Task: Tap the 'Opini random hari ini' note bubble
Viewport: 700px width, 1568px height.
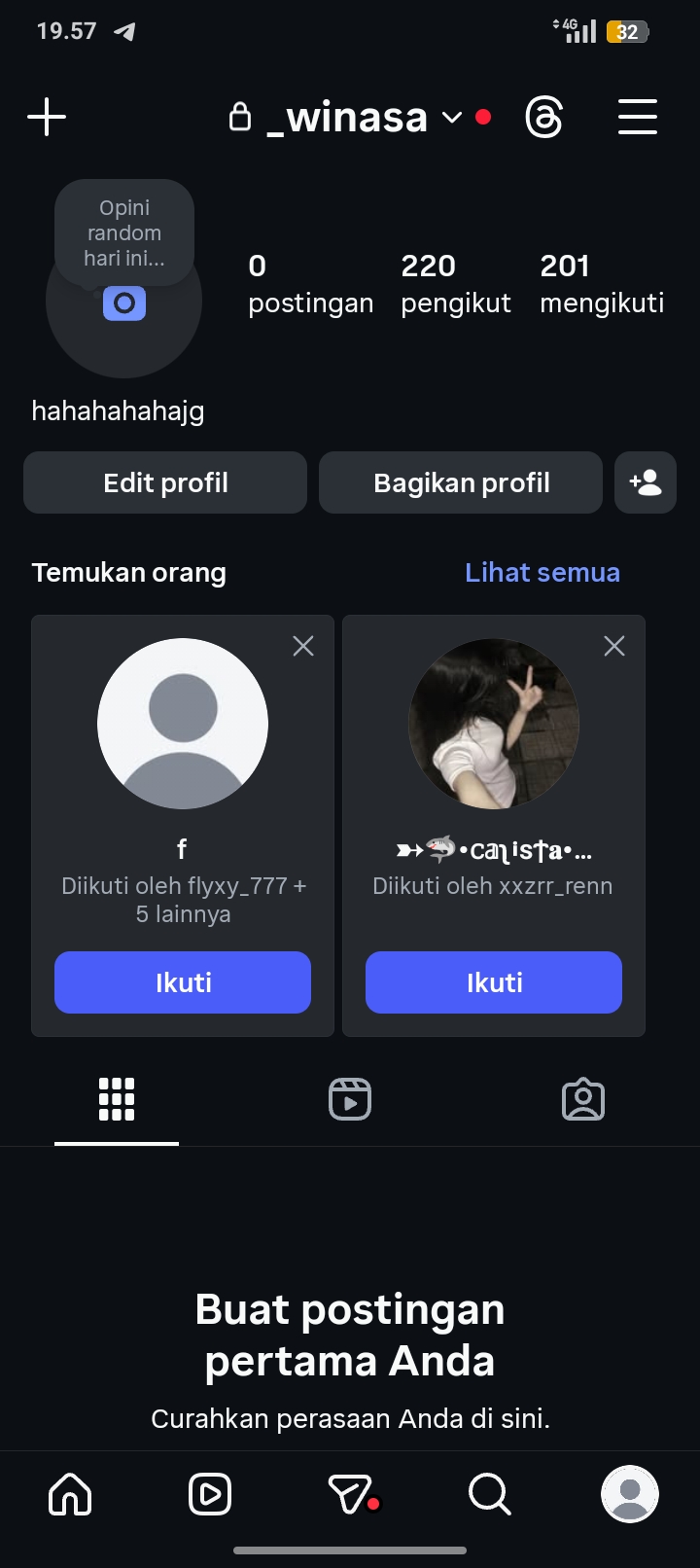Action: coord(124,232)
